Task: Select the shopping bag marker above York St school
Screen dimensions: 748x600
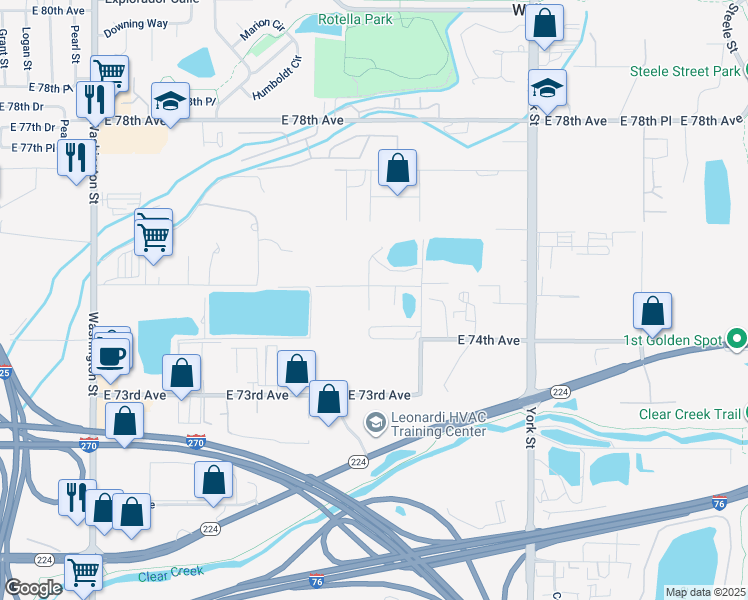Action: point(544,27)
